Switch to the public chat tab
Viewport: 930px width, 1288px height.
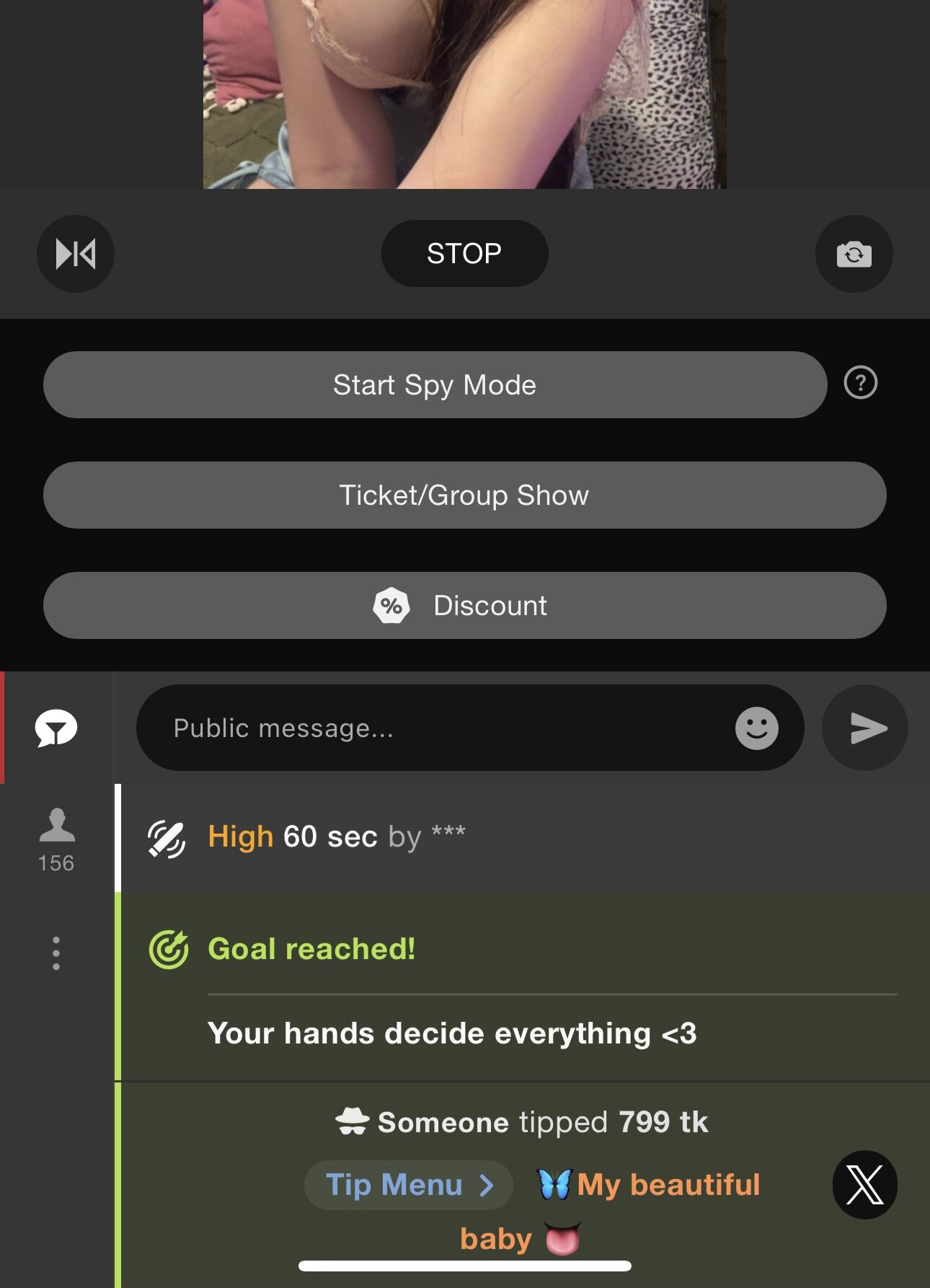coord(56,728)
